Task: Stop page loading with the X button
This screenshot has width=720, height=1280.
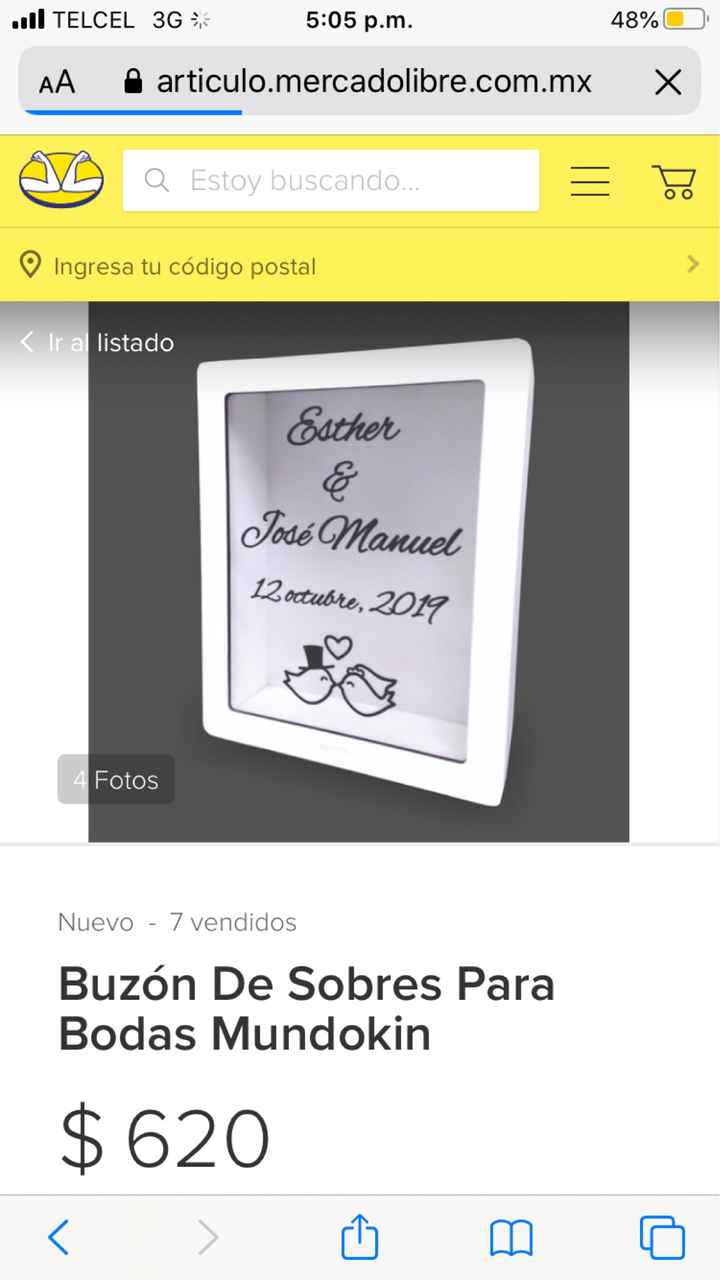Action: click(x=667, y=82)
